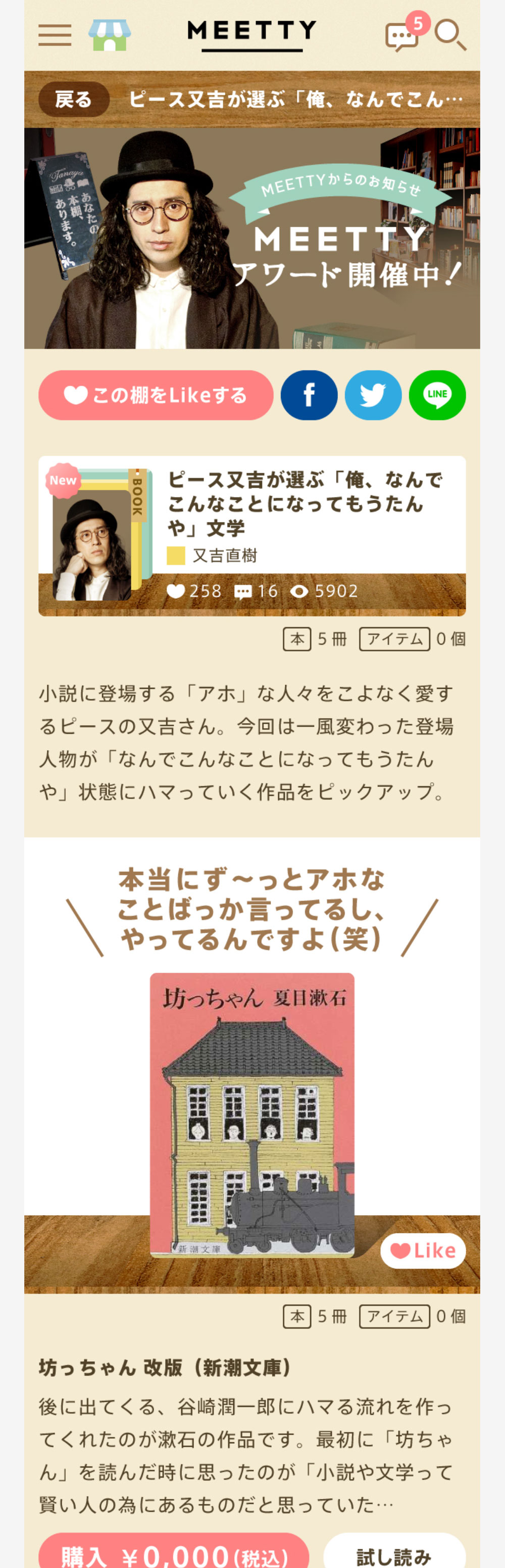
Task: Open the hamburger menu
Action: (x=55, y=35)
